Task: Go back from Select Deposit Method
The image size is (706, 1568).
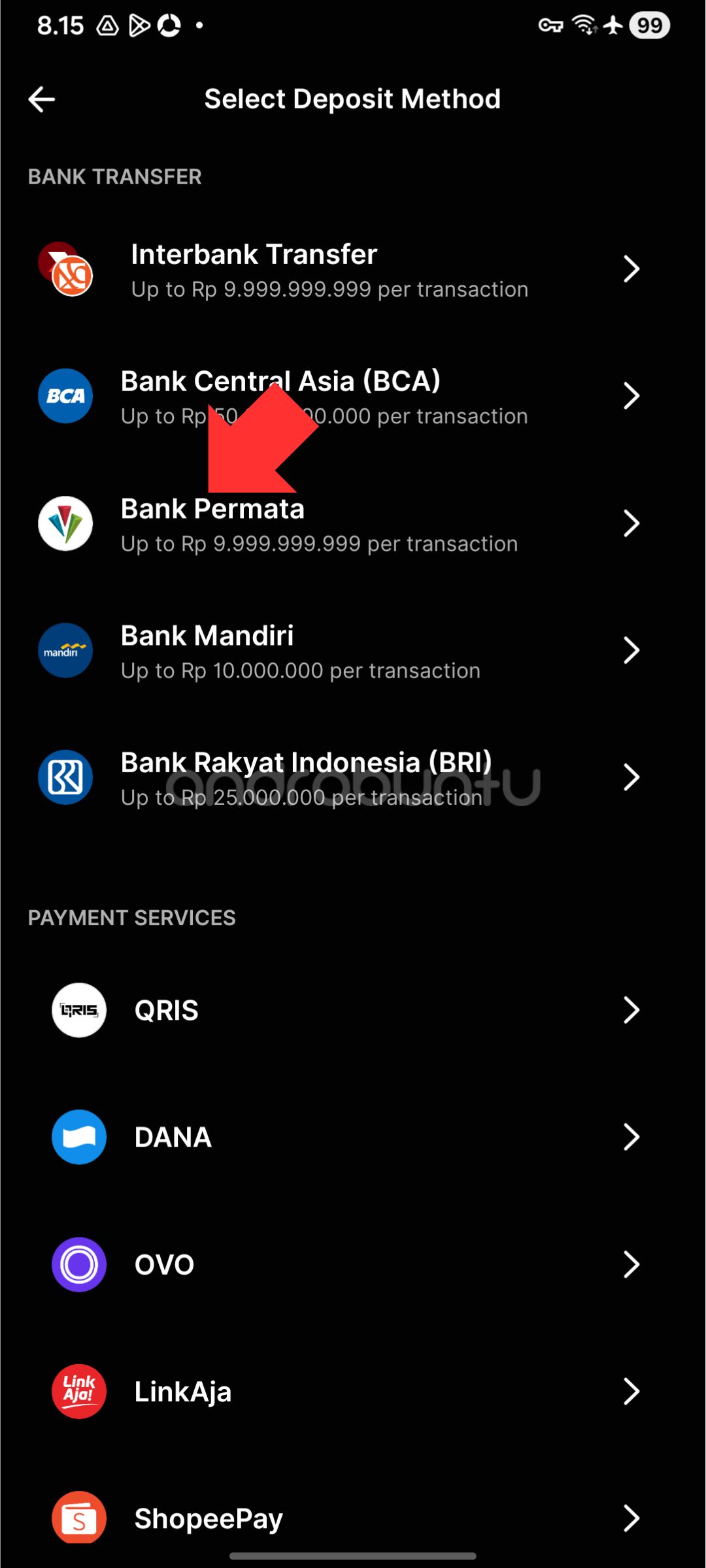Action: 42,99
